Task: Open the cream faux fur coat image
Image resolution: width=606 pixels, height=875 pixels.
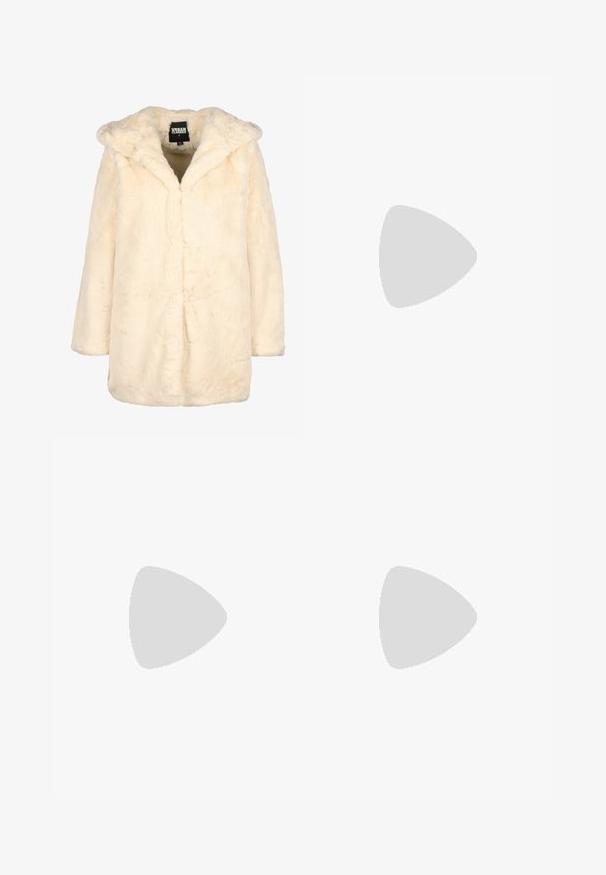Action: [x=178, y=255]
